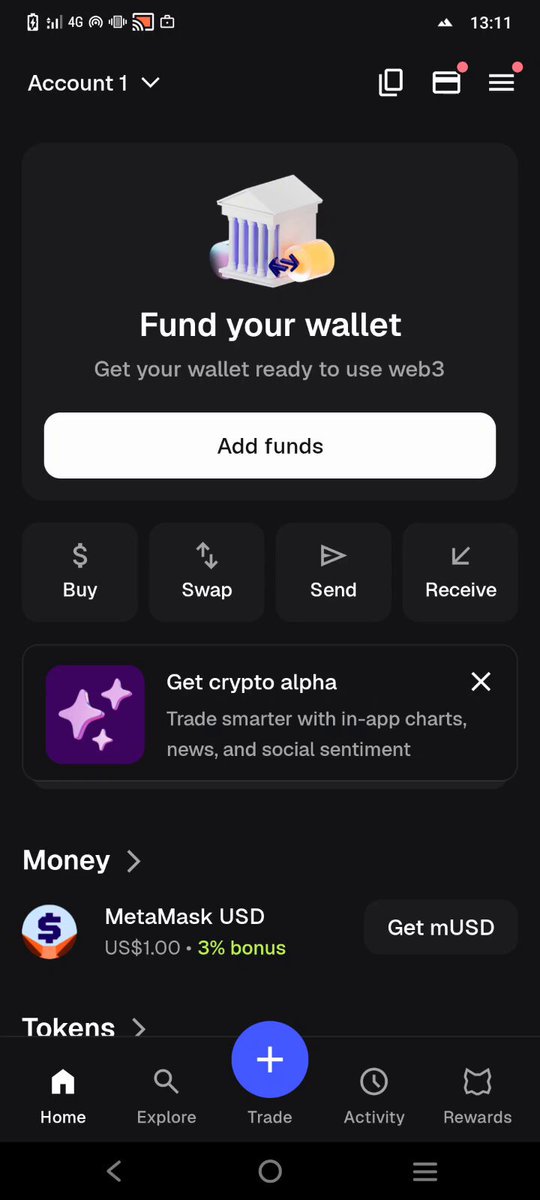Tap the Receive action
The image size is (540, 1200).
point(460,572)
